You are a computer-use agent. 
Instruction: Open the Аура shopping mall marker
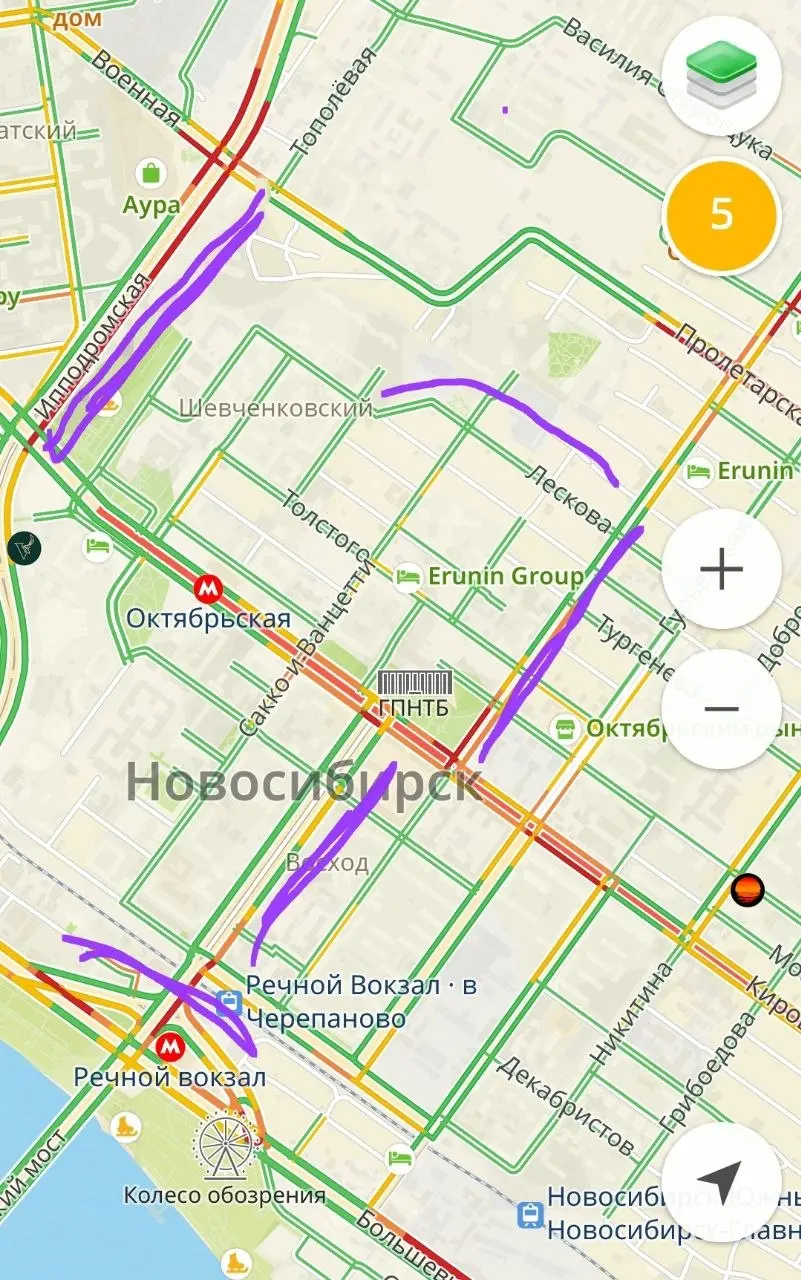pyautogui.click(x=152, y=173)
